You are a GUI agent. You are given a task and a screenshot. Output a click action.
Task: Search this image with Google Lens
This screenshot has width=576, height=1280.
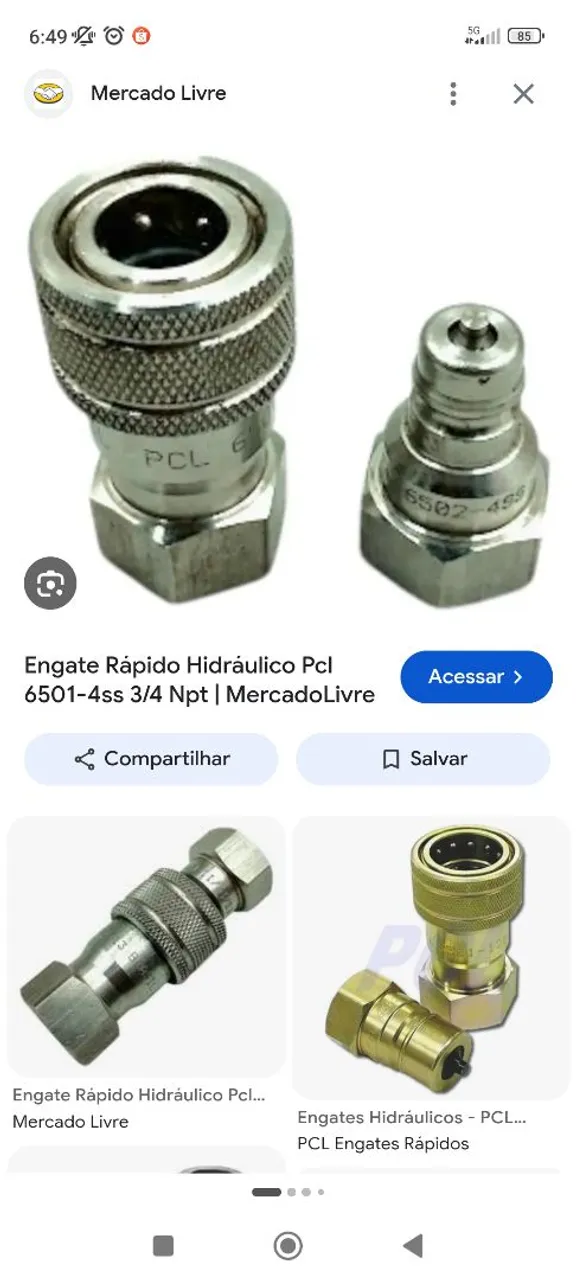point(50,583)
